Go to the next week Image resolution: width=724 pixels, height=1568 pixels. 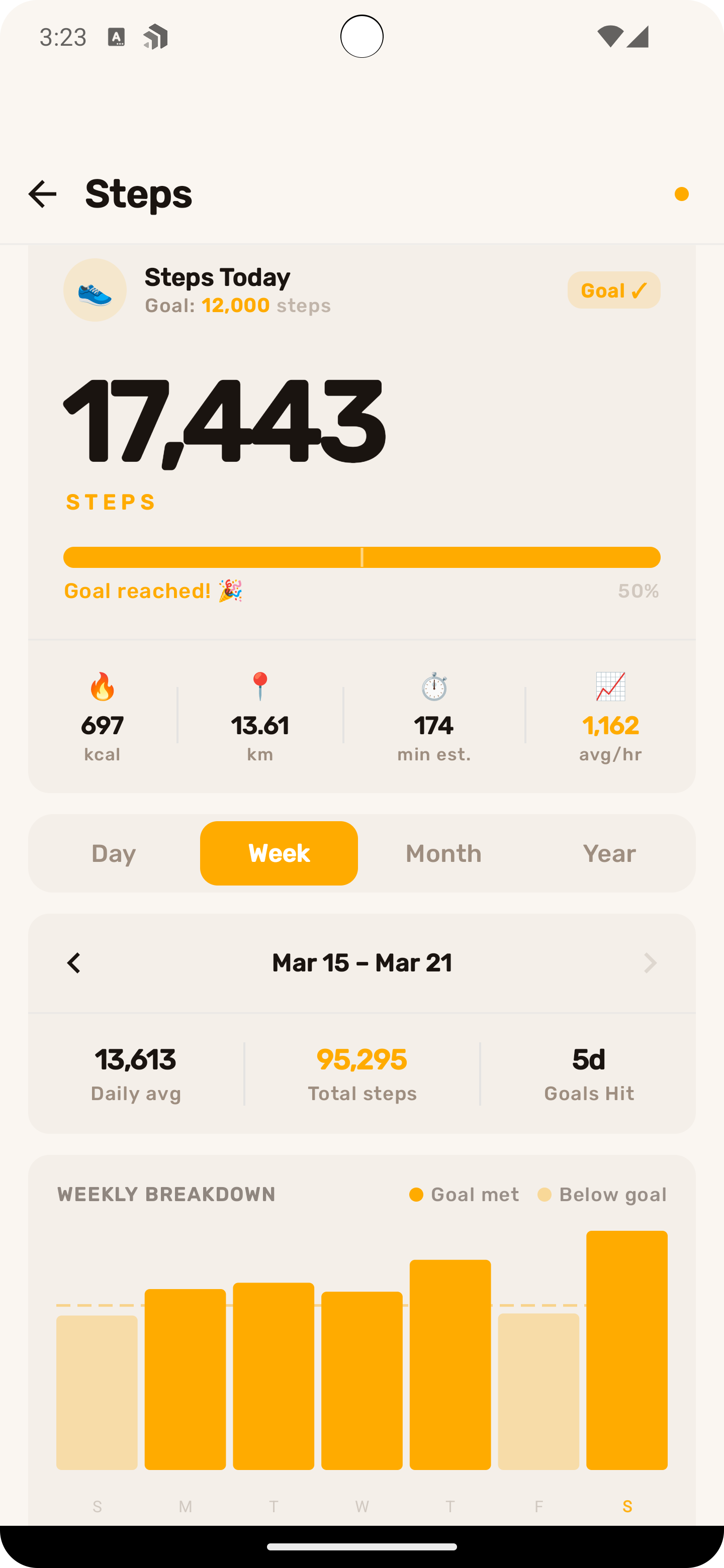[650, 963]
